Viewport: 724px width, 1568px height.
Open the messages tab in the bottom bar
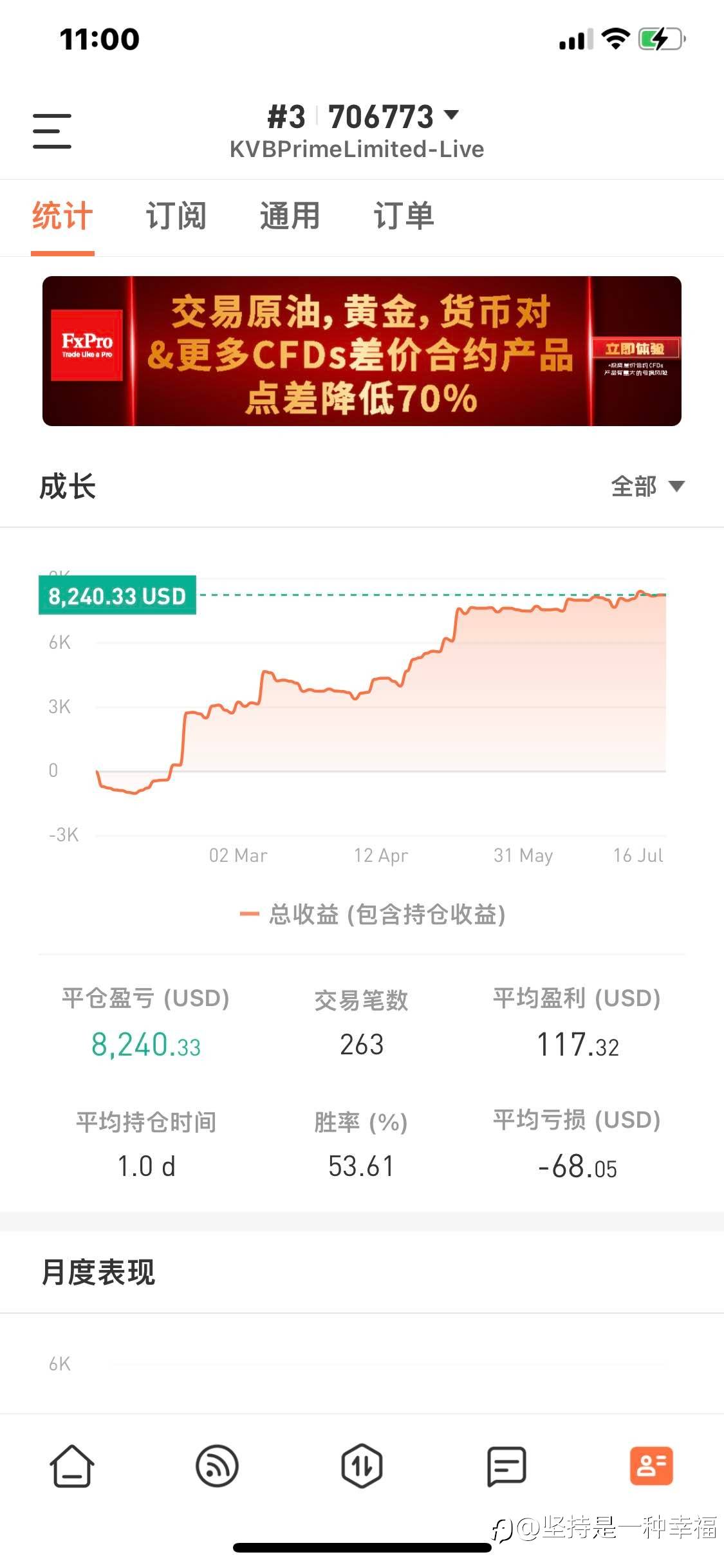(506, 1466)
